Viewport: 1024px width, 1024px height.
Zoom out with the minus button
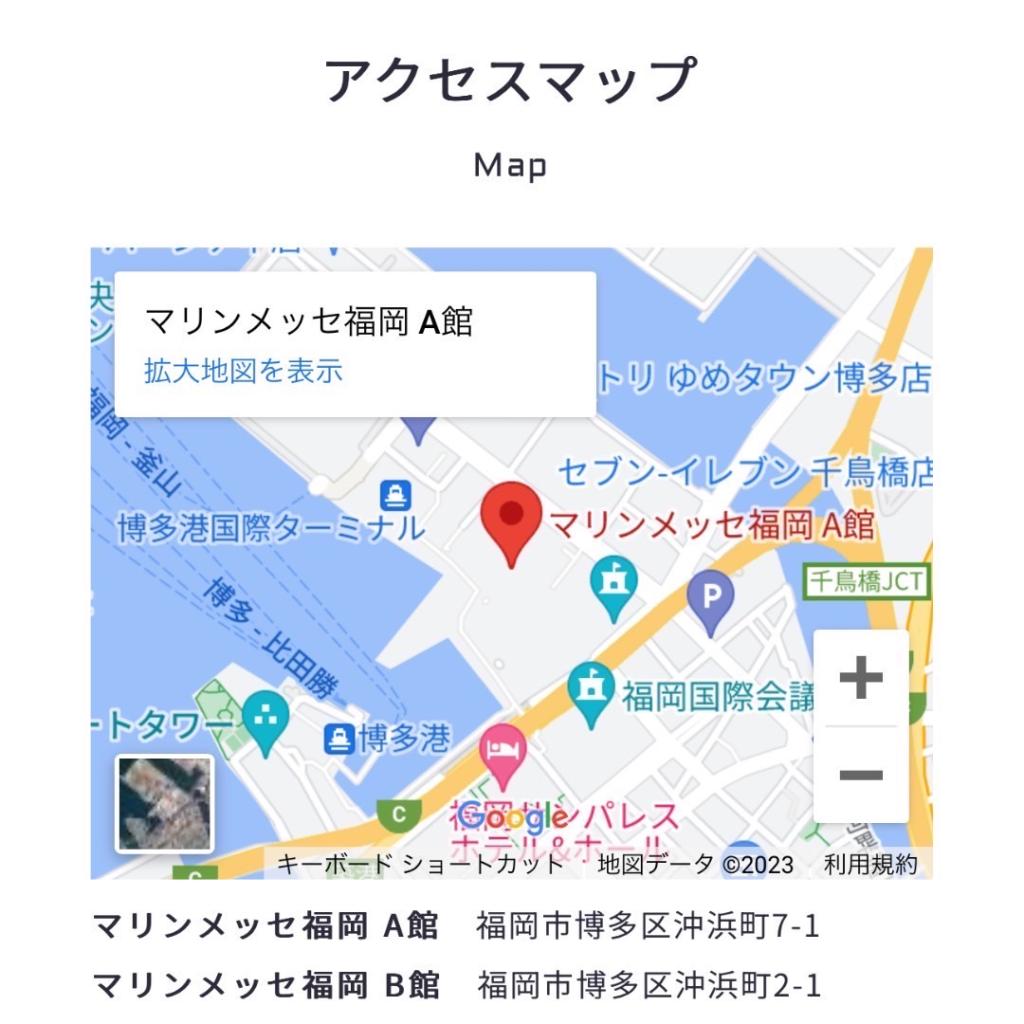coord(861,775)
